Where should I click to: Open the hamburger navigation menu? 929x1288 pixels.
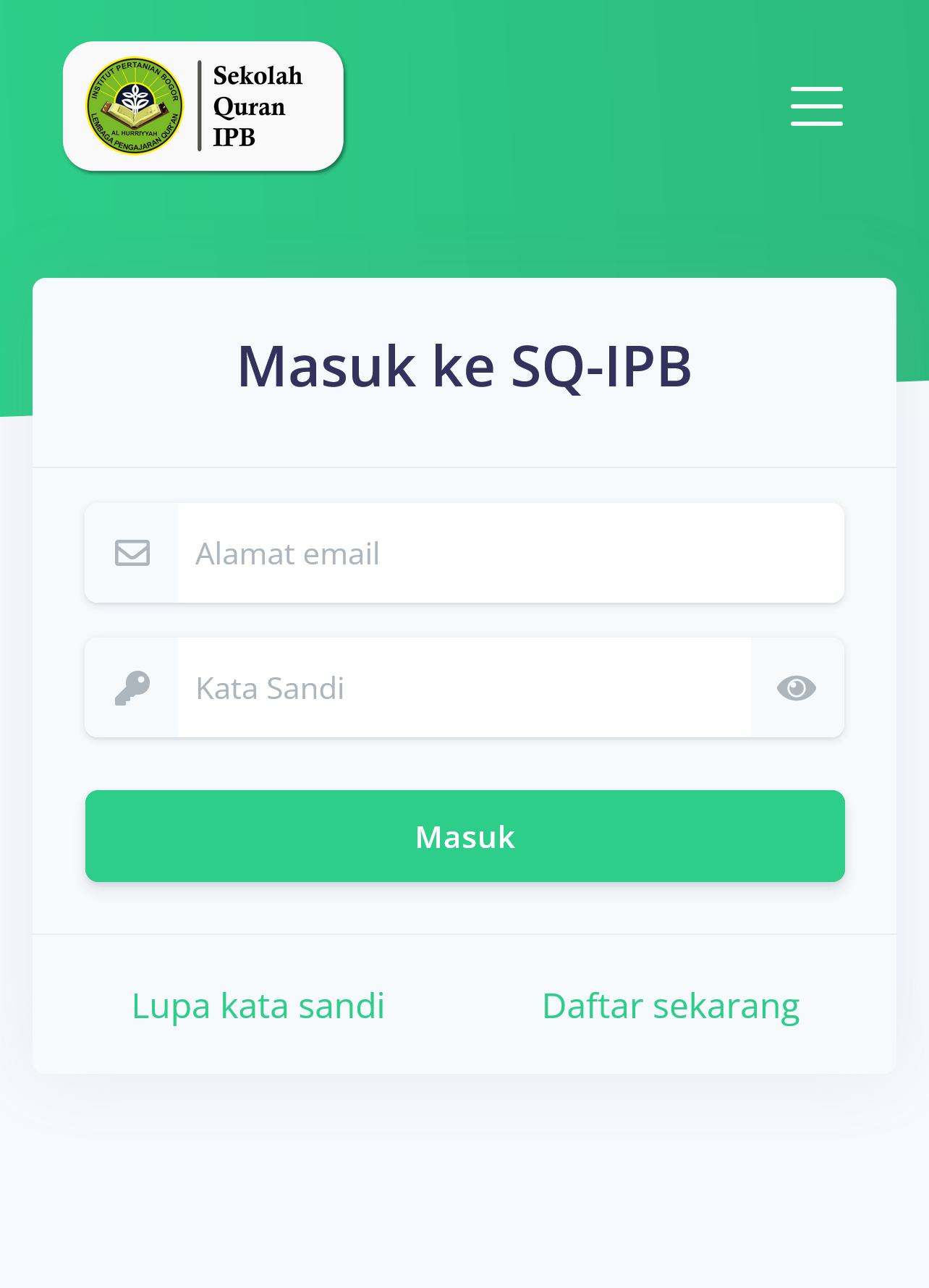(x=816, y=106)
